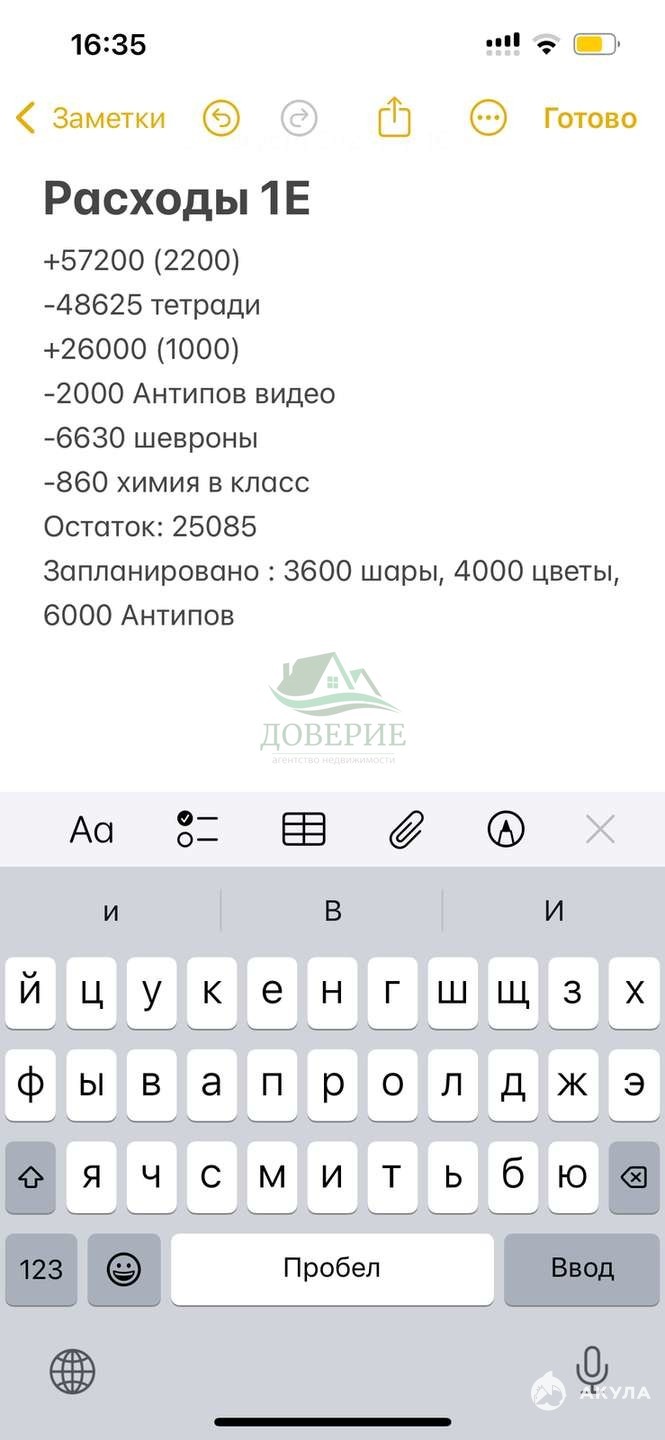665x1440 pixels.
Task: Switch keyboard to 123 numbers
Action: coord(41,1270)
